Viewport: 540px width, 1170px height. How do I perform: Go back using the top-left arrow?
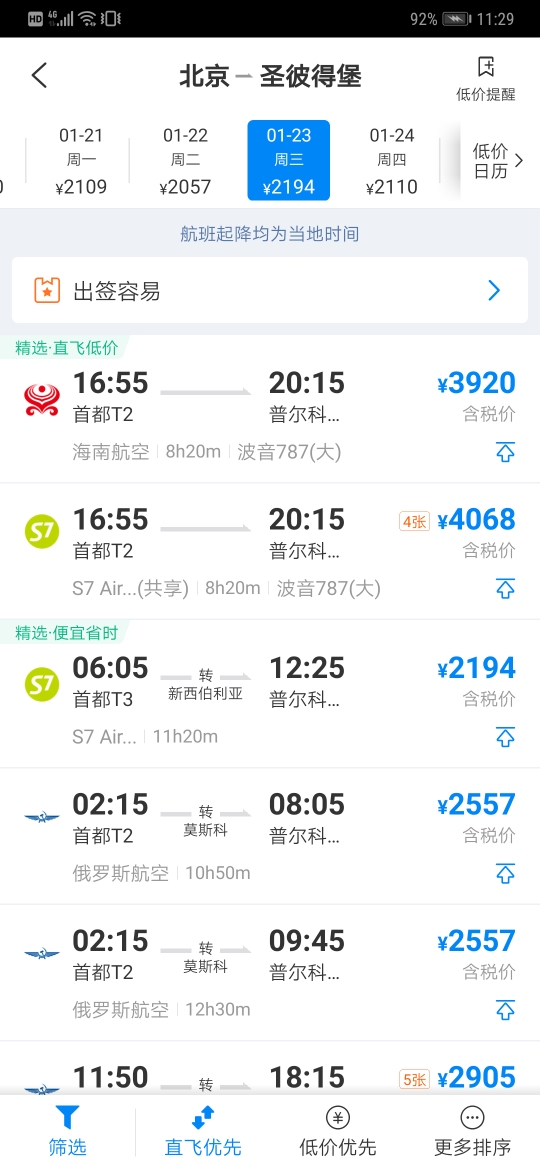[x=40, y=75]
